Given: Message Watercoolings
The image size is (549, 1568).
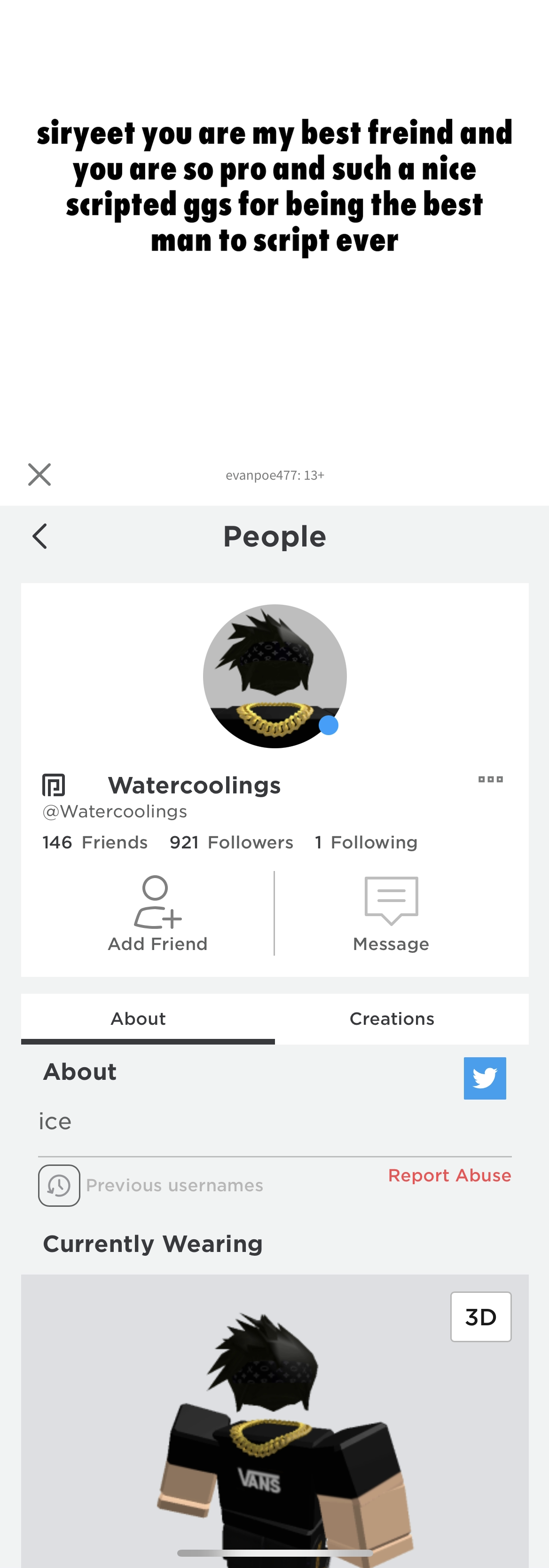Looking at the screenshot, I should click(x=391, y=913).
